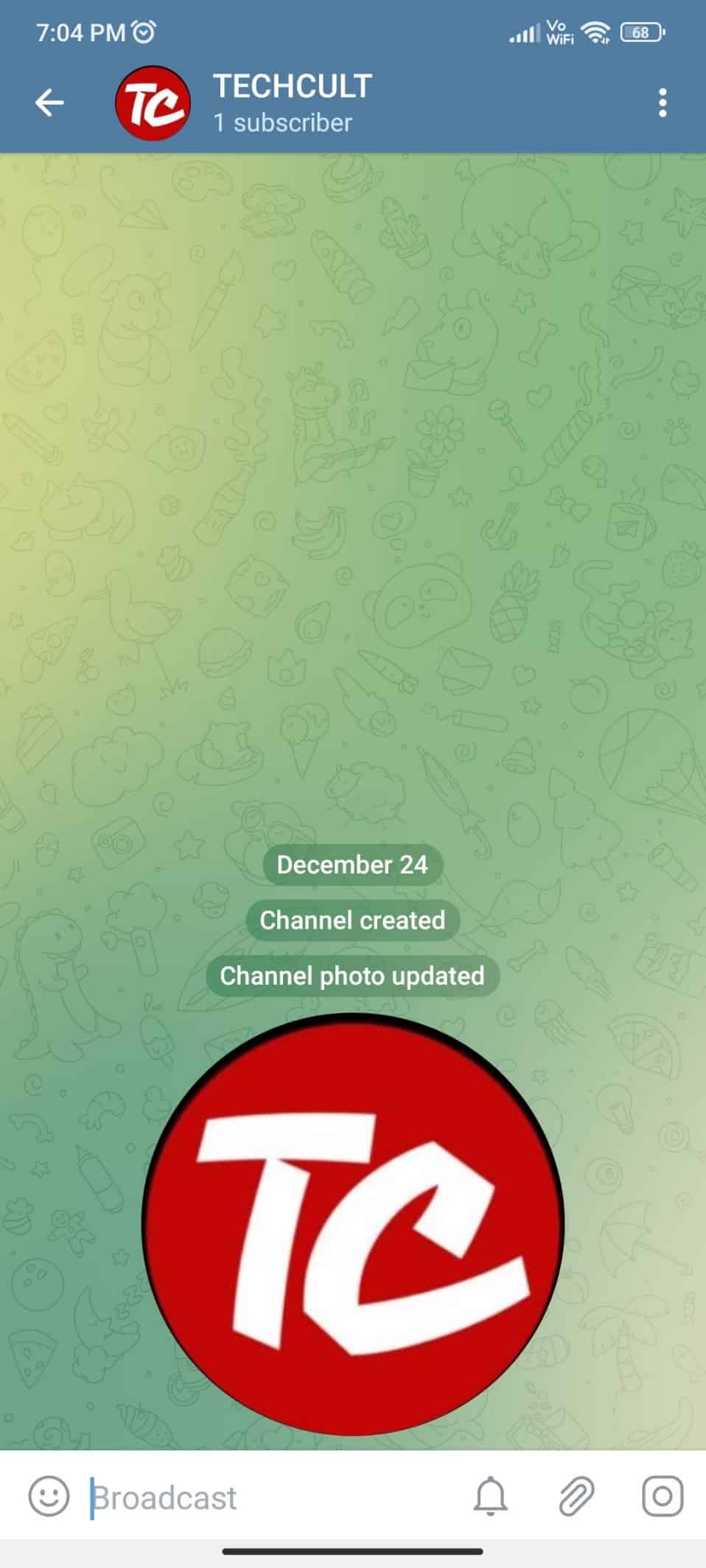
Task: Tap the TECHCULT header title
Action: tap(292, 86)
